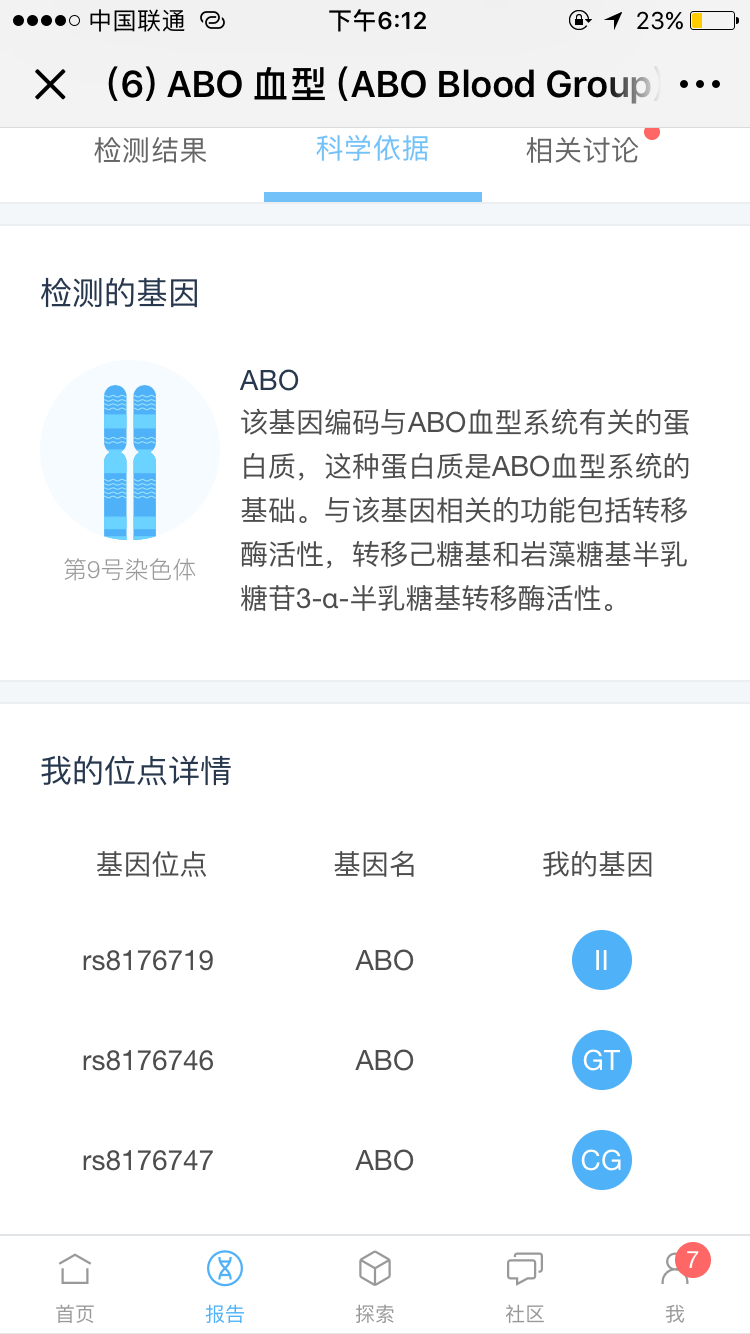Open the 社区 community tab
The image size is (750, 1334).
tap(525, 1285)
